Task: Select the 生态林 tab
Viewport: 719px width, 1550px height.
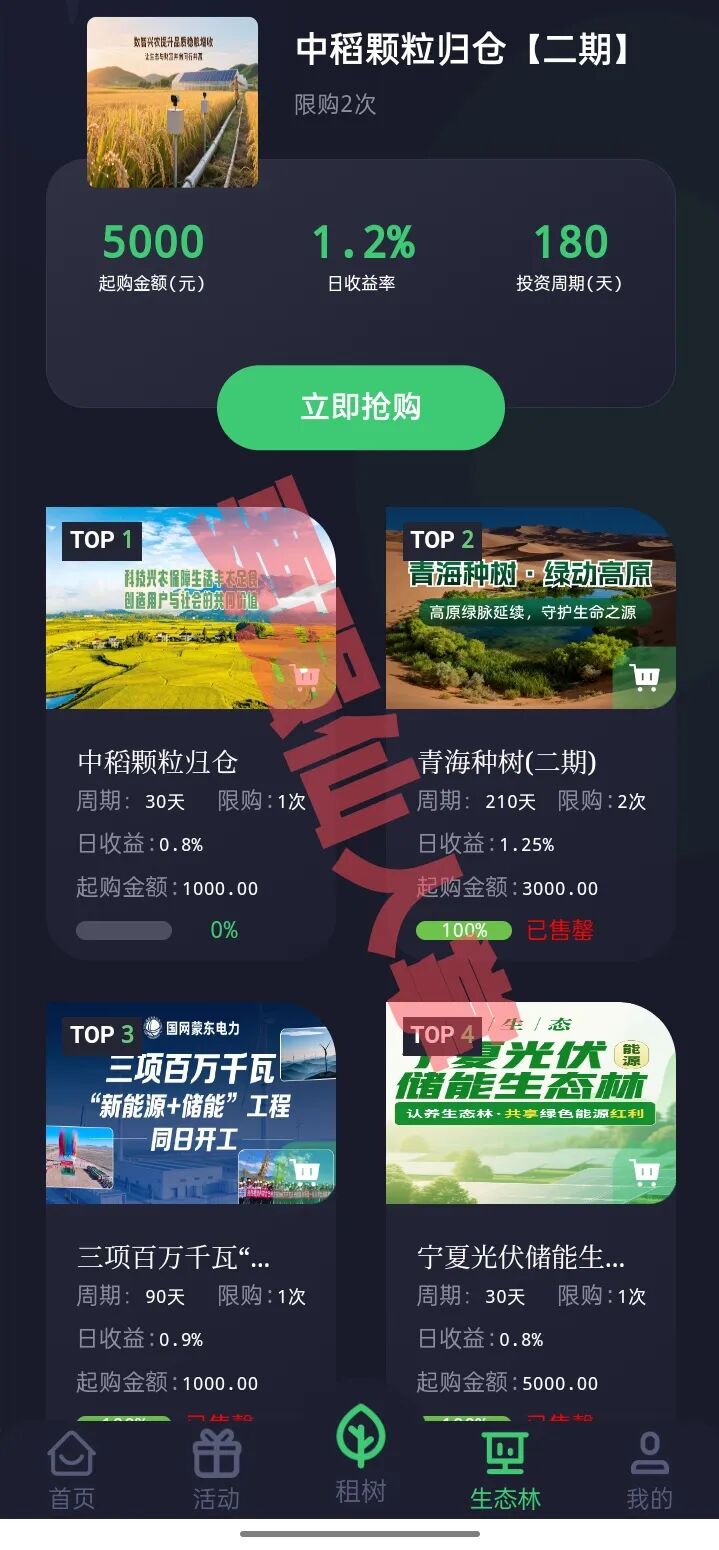Action: (505, 1470)
